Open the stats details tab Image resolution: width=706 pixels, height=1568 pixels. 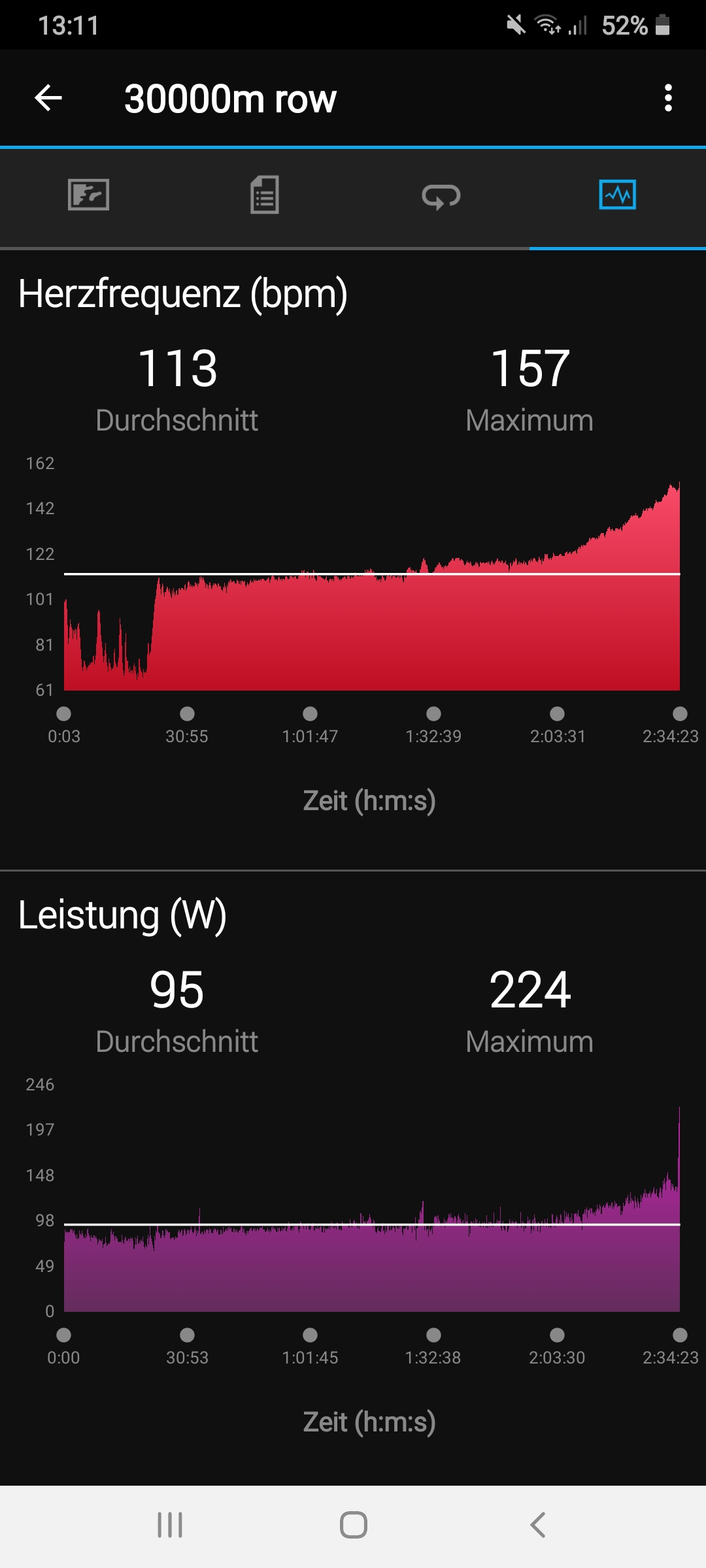pyautogui.click(x=265, y=195)
